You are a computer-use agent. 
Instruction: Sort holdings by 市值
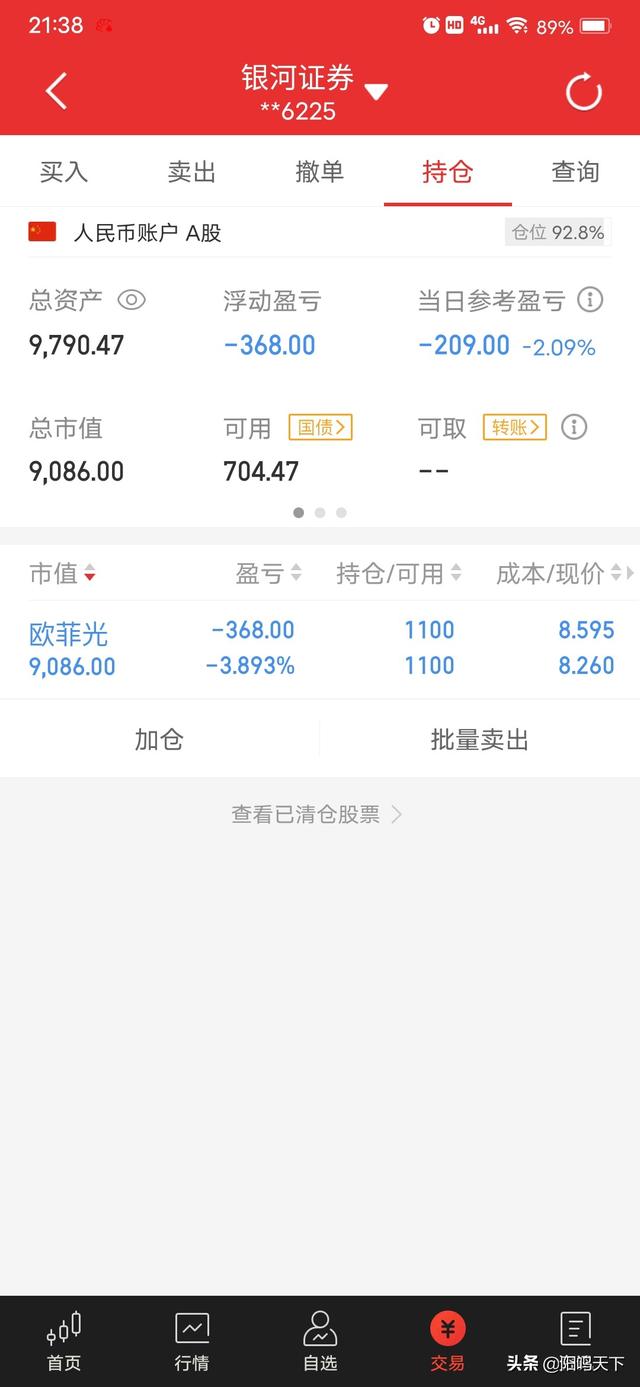(x=62, y=573)
